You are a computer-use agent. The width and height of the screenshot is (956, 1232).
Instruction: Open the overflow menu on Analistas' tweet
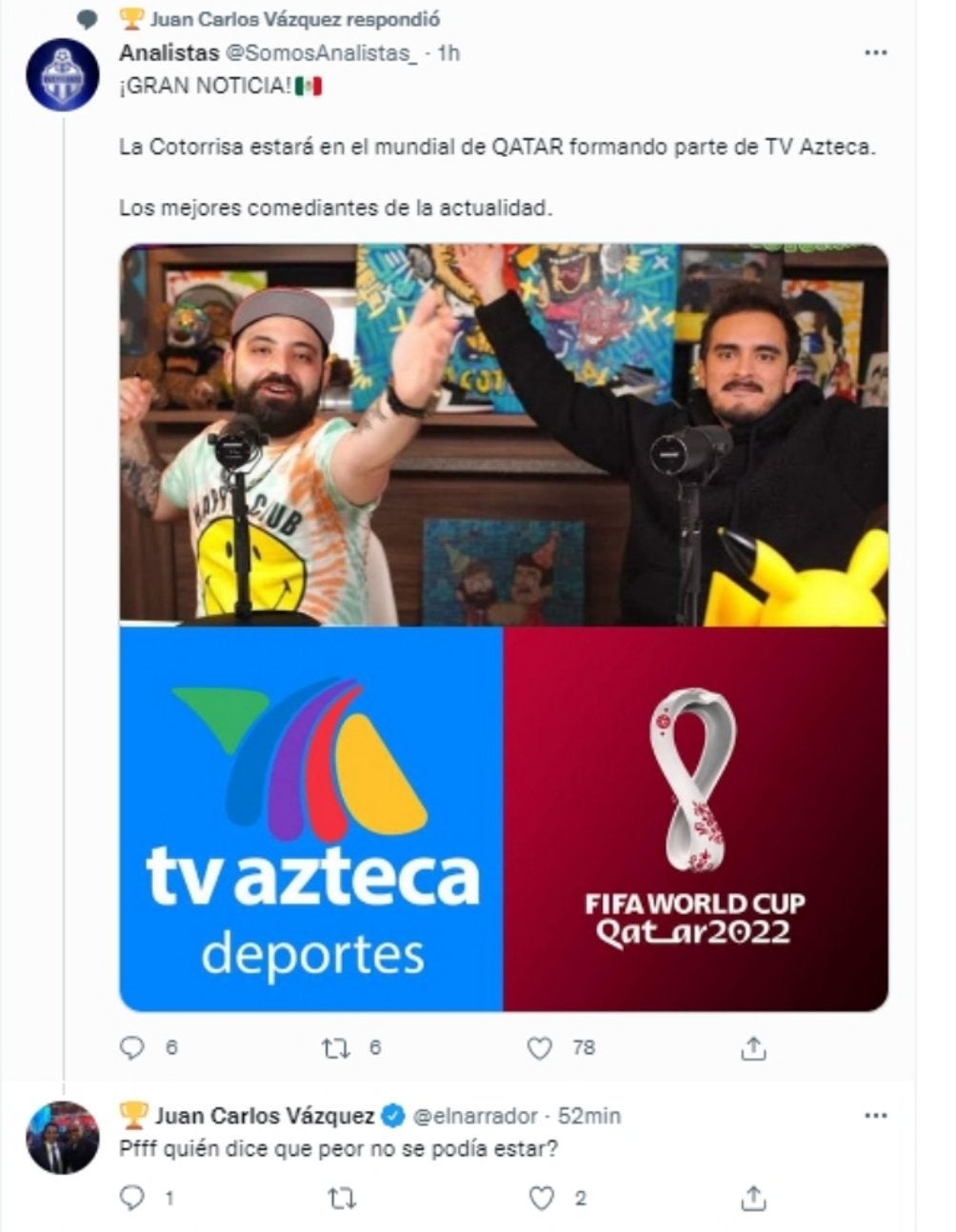pyautogui.click(x=875, y=53)
